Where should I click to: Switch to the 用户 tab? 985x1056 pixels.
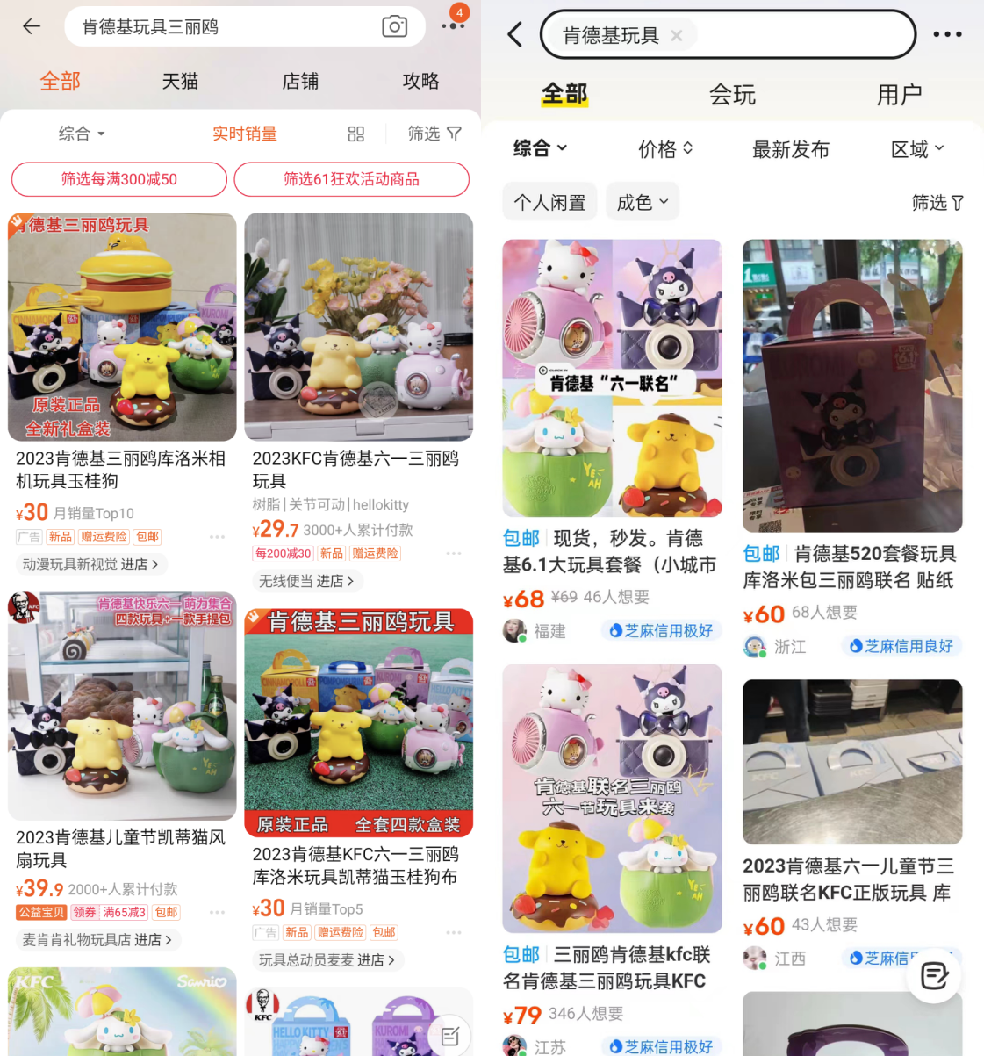[x=899, y=94]
